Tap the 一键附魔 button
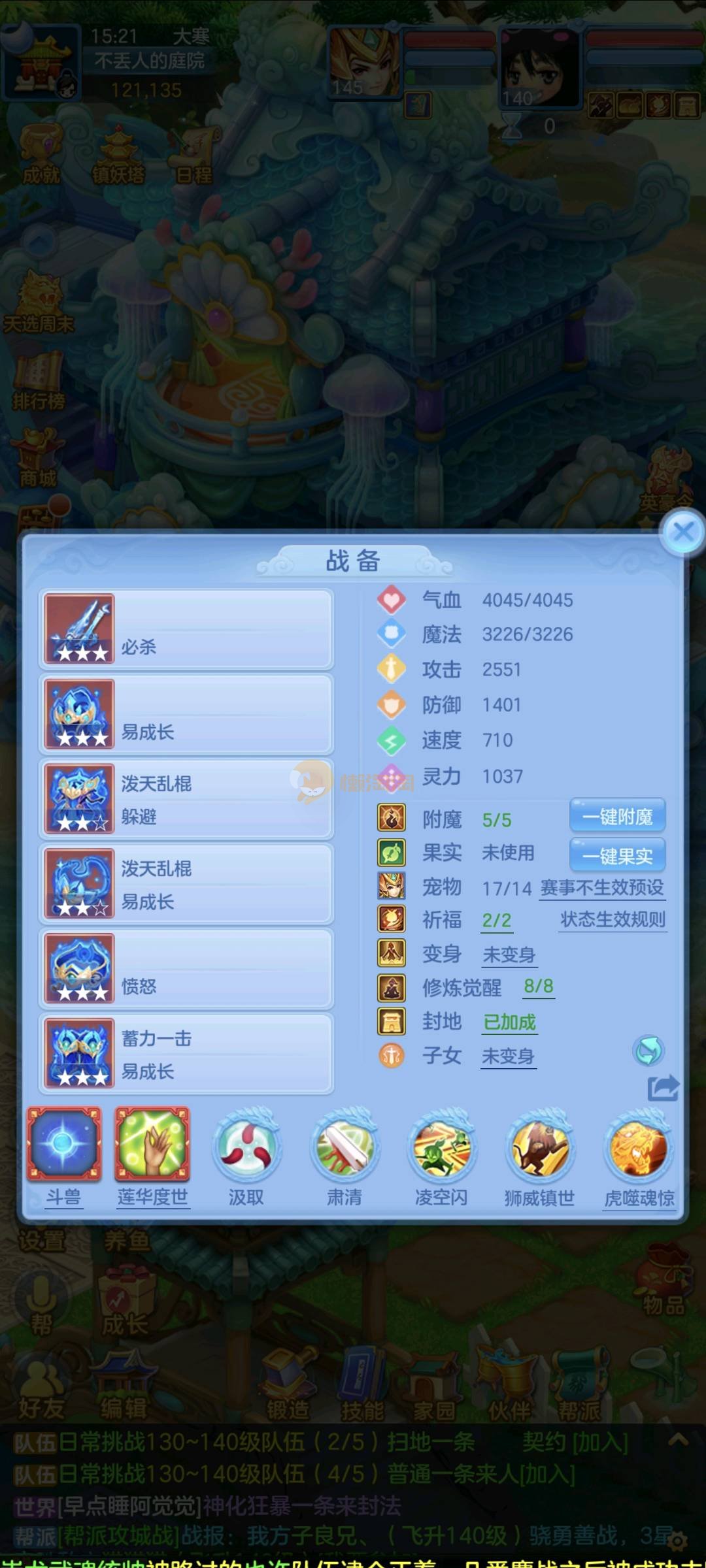This screenshot has height=1568, width=706. pos(617,817)
